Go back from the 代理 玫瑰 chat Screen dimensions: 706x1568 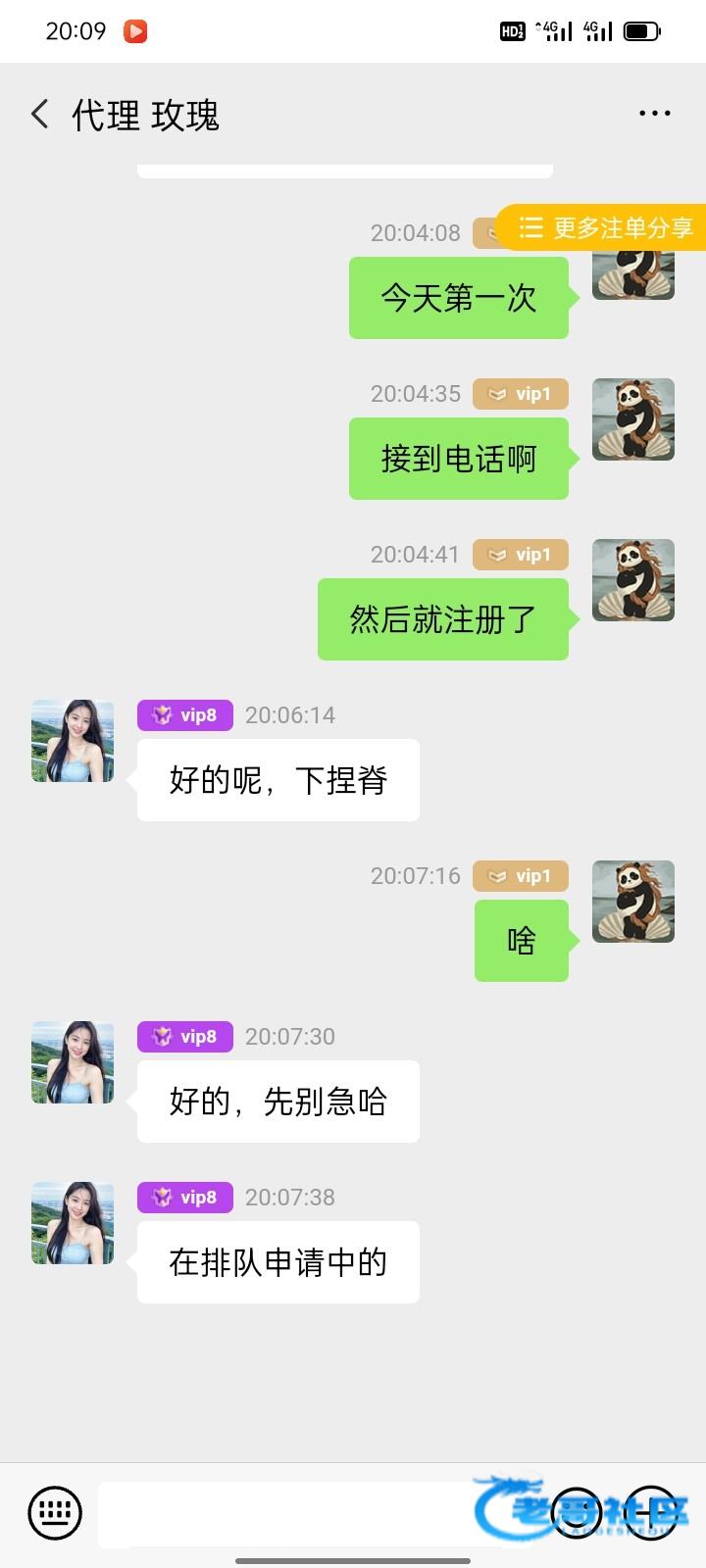[x=40, y=115]
